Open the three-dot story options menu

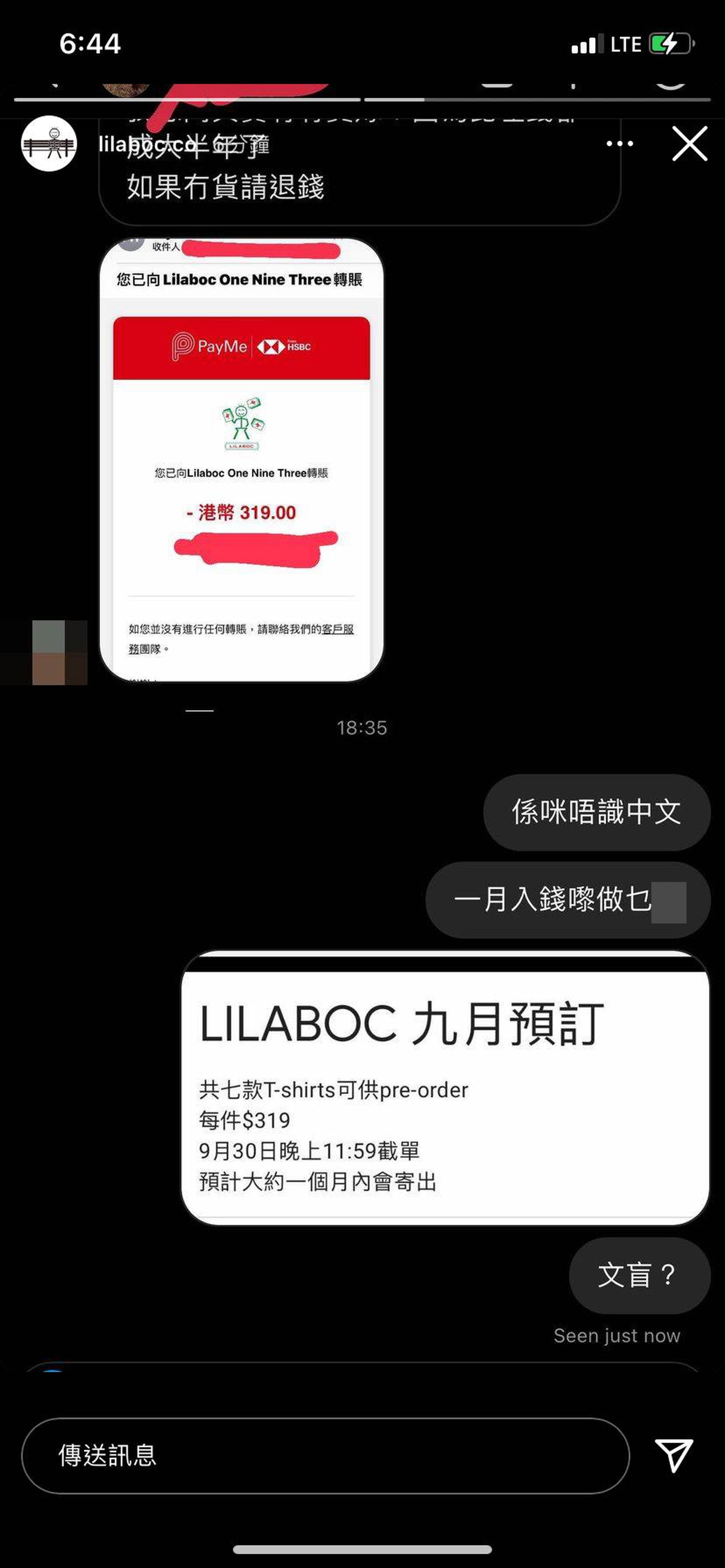620,144
